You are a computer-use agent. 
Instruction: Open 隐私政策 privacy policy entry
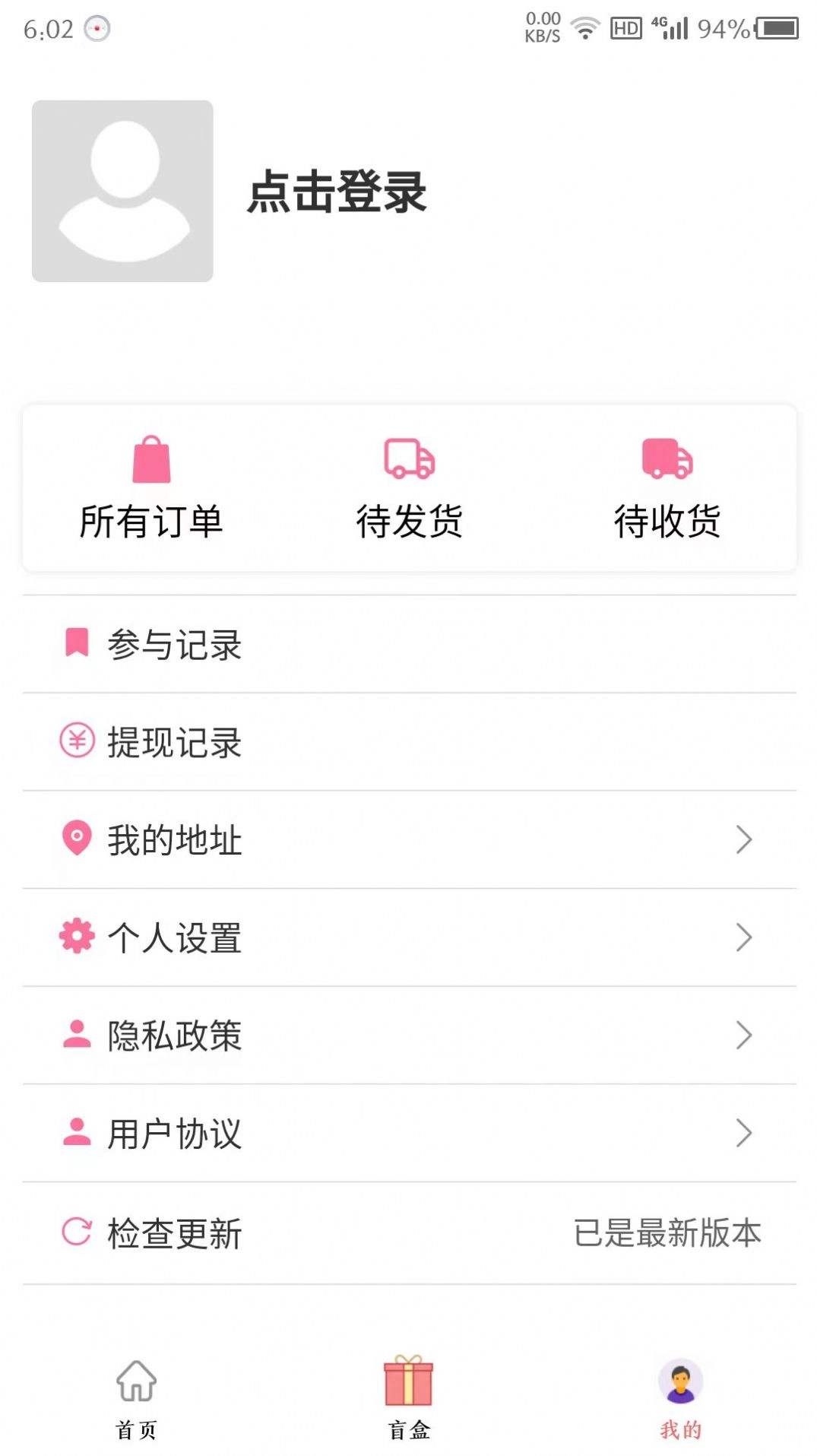[173, 1036]
